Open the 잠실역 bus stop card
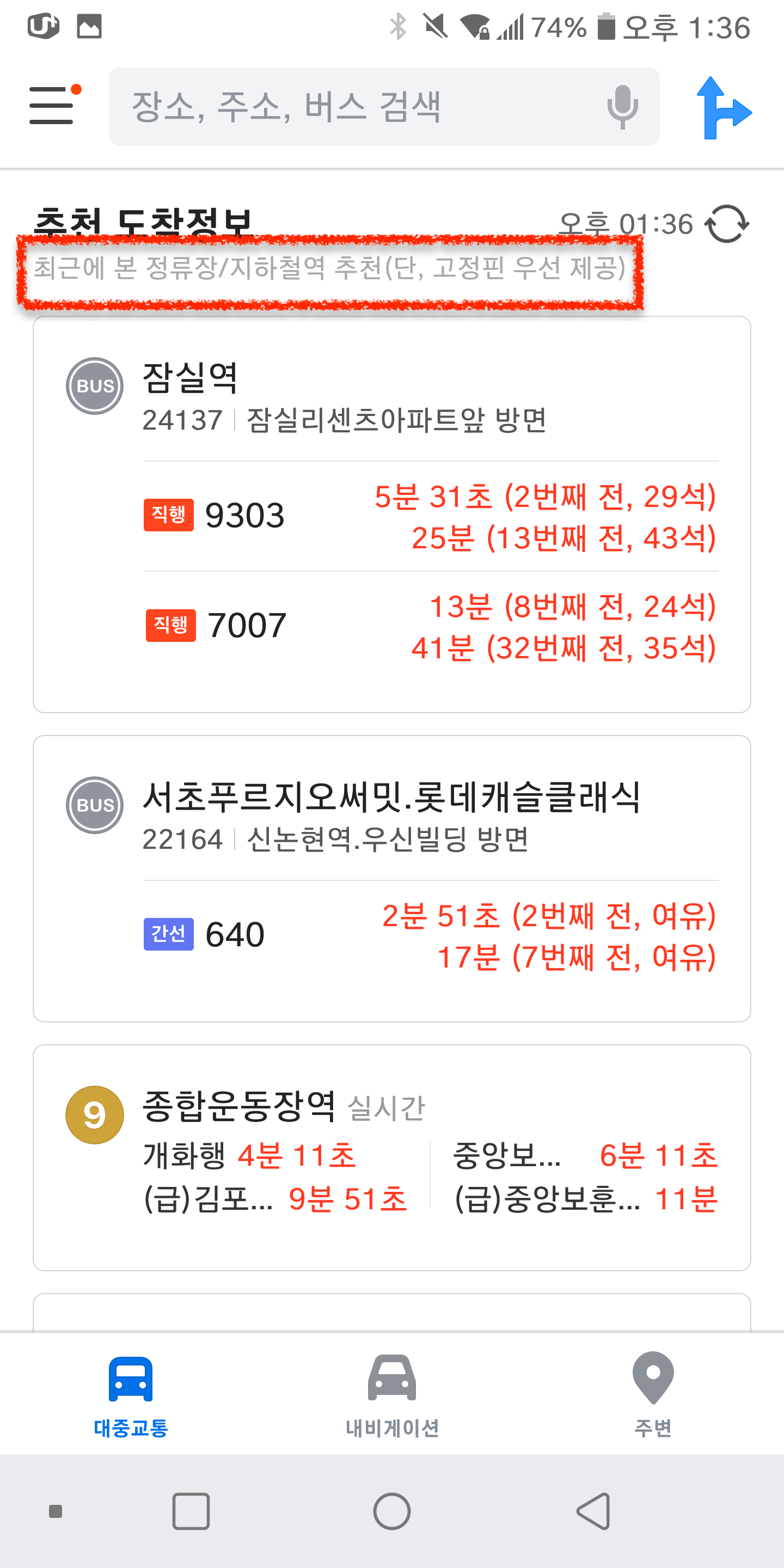Image resolution: width=784 pixels, height=1568 pixels. tap(392, 514)
